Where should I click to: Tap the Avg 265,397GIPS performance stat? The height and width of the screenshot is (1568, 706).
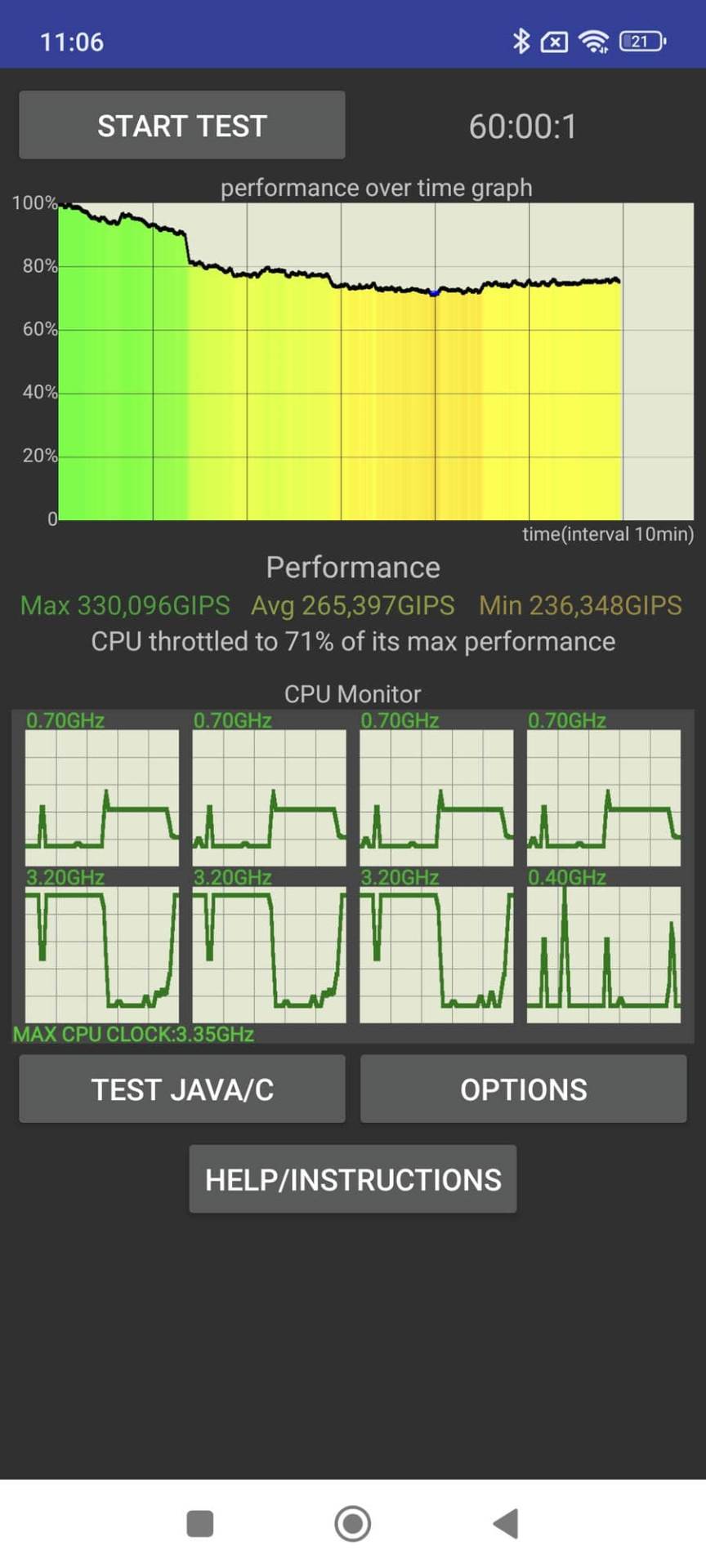353,605
